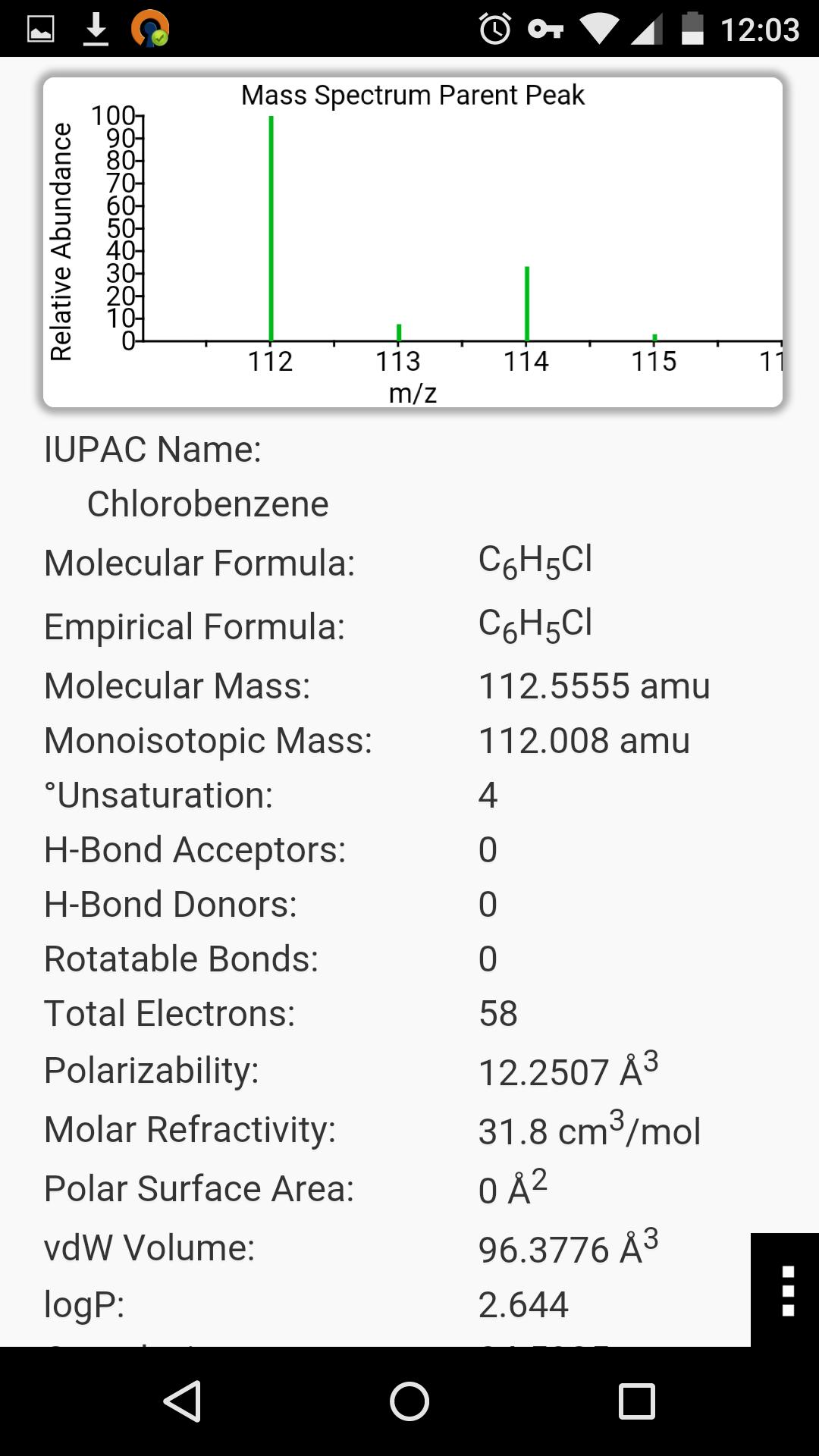Tap the key status bar icon
This screenshot has width=819, height=1456.
click(x=548, y=29)
